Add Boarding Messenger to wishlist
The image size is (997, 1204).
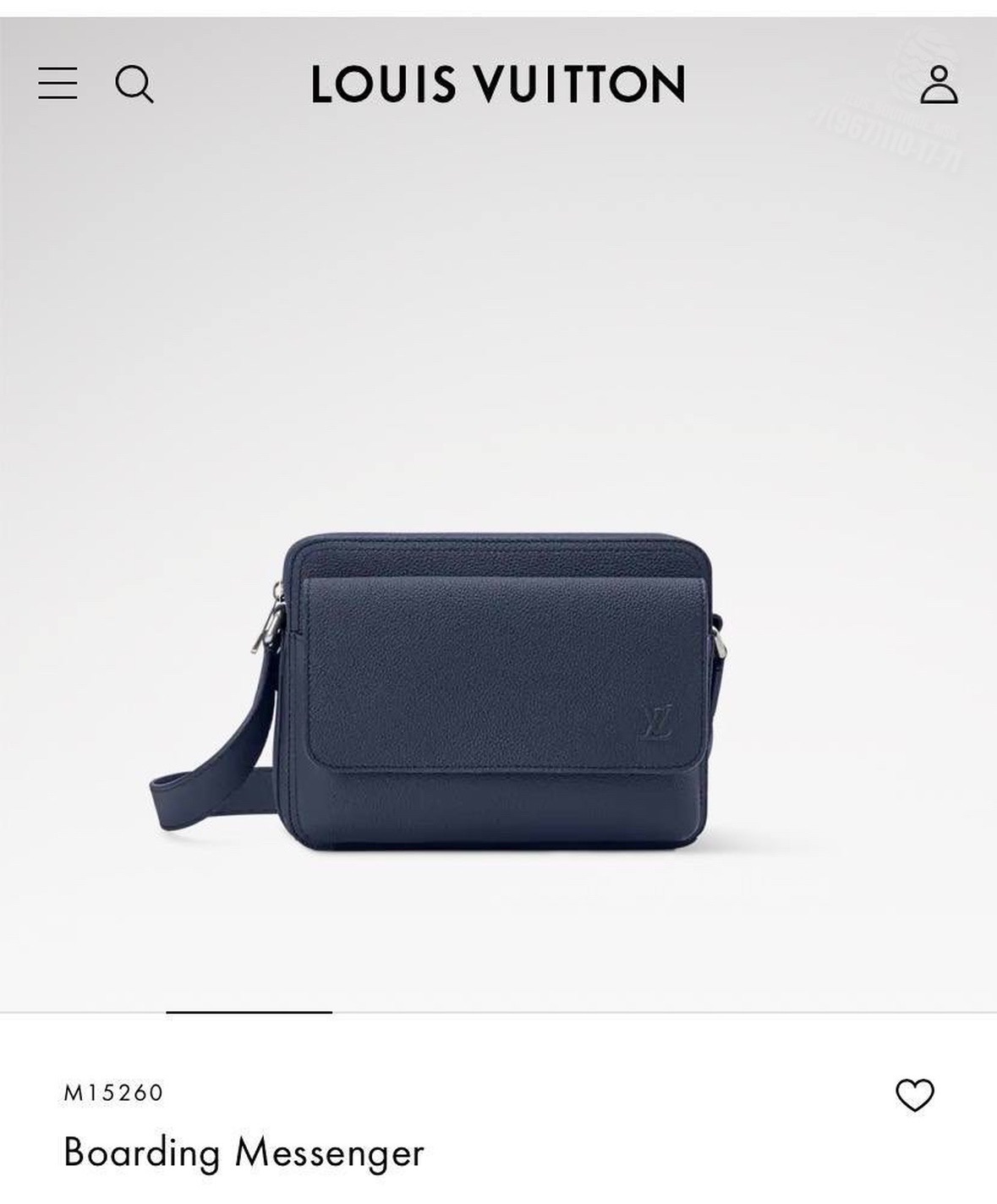click(914, 1095)
